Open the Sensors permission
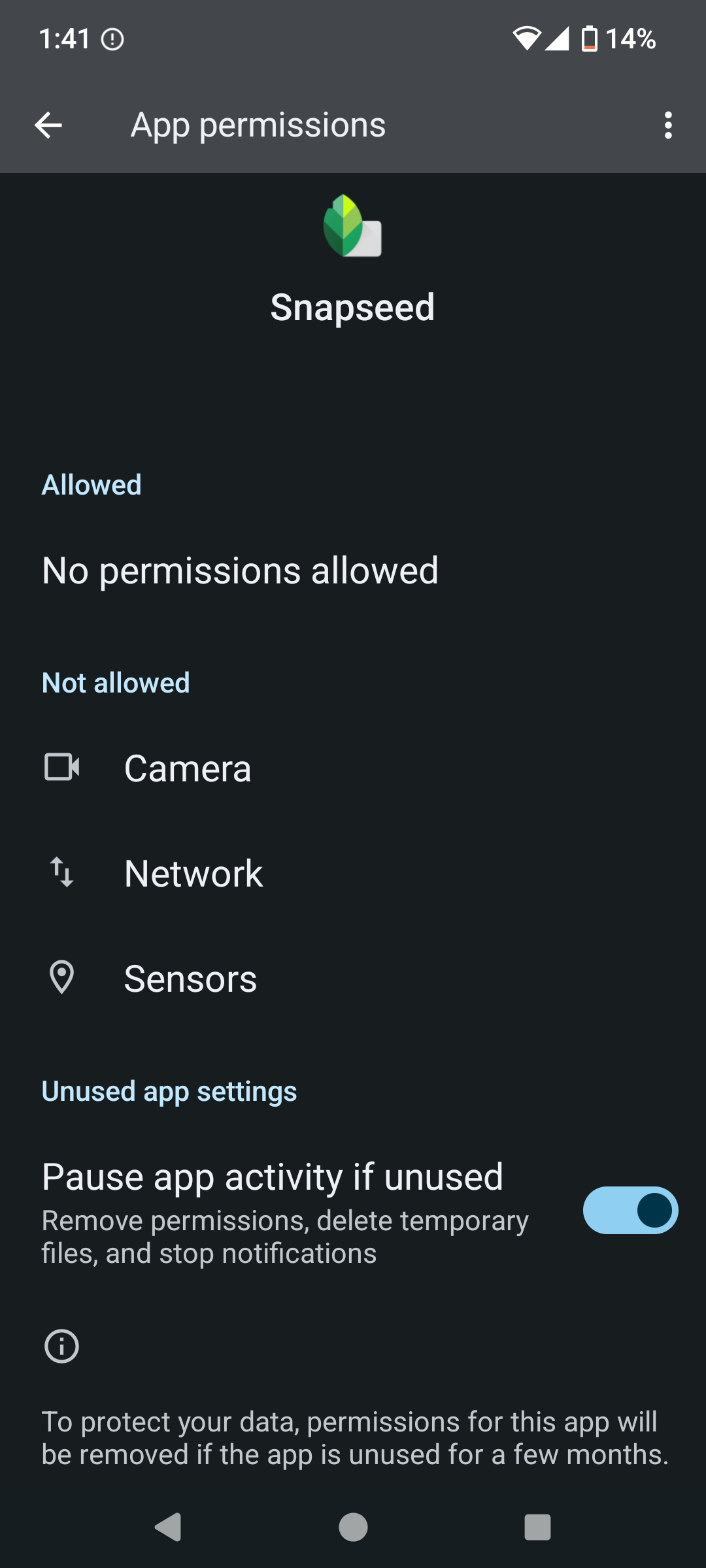This screenshot has height=1568, width=706. [x=353, y=979]
